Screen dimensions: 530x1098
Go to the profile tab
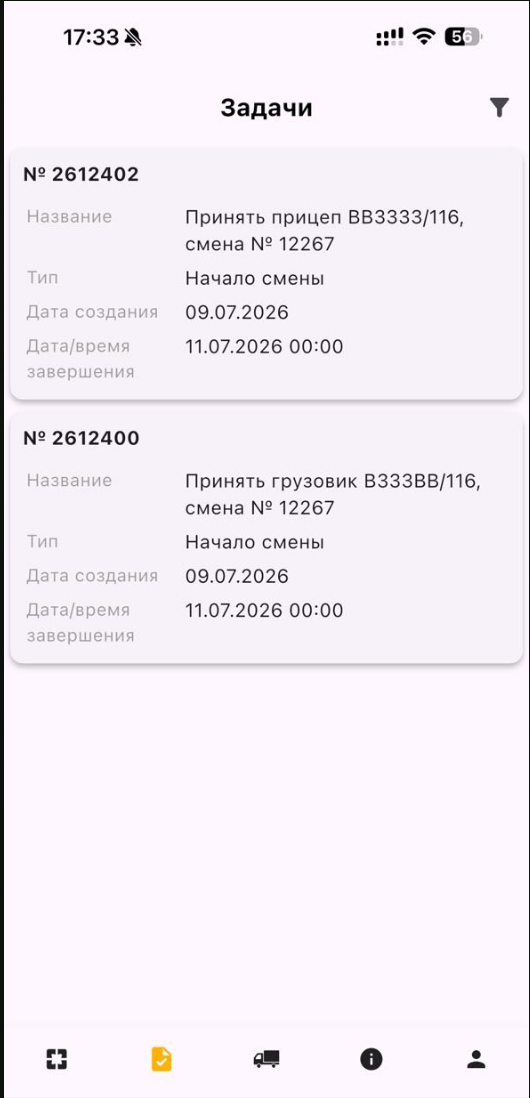tap(476, 1059)
